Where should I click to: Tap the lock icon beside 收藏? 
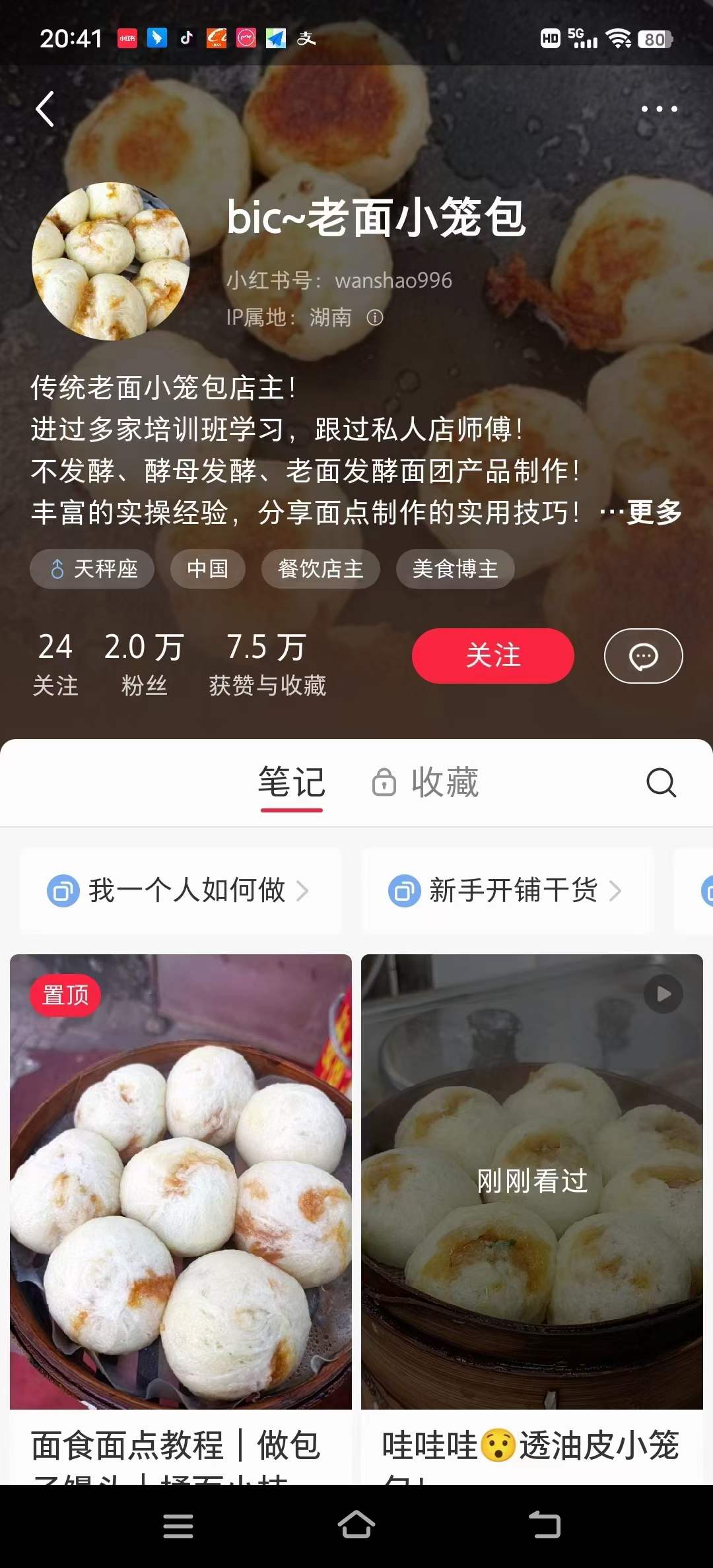(x=385, y=782)
